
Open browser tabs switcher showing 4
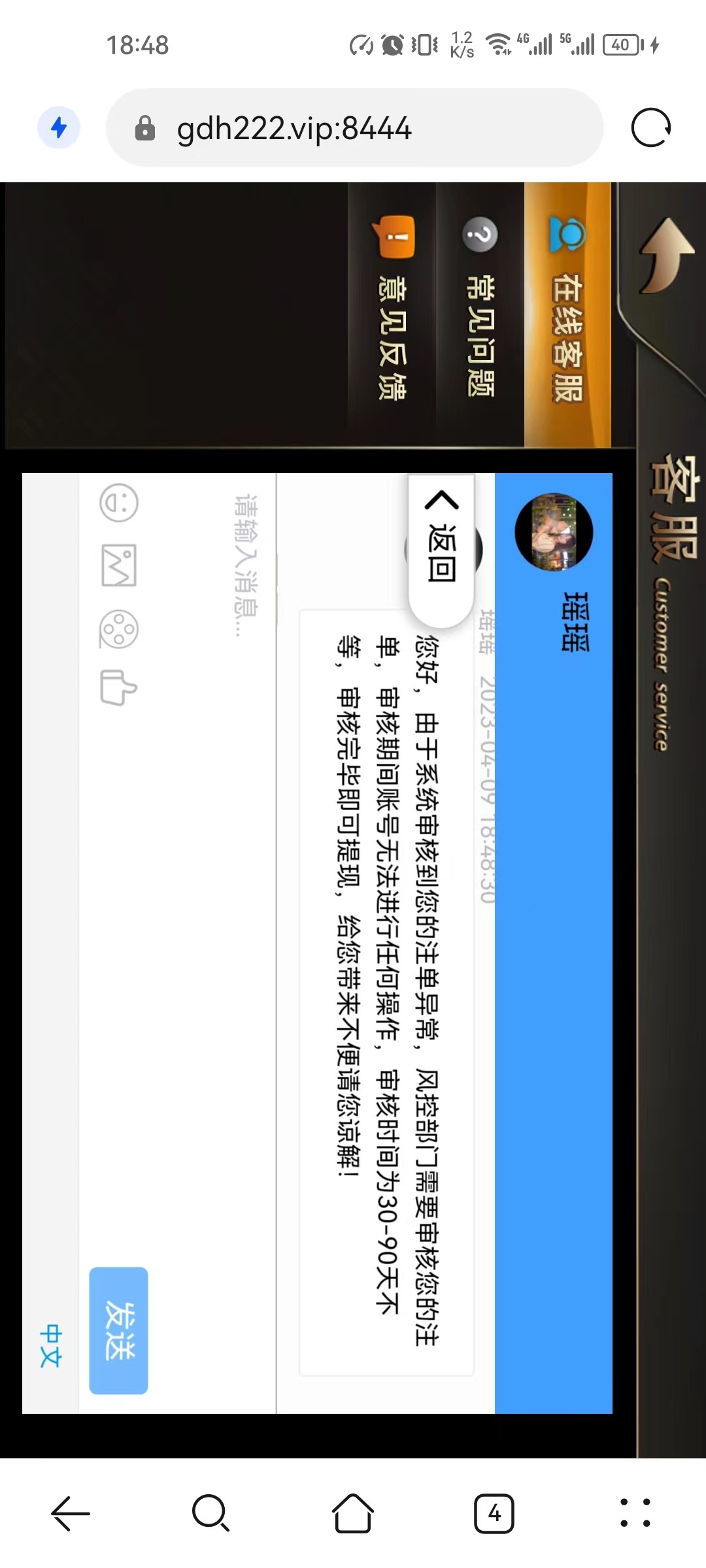click(494, 1513)
